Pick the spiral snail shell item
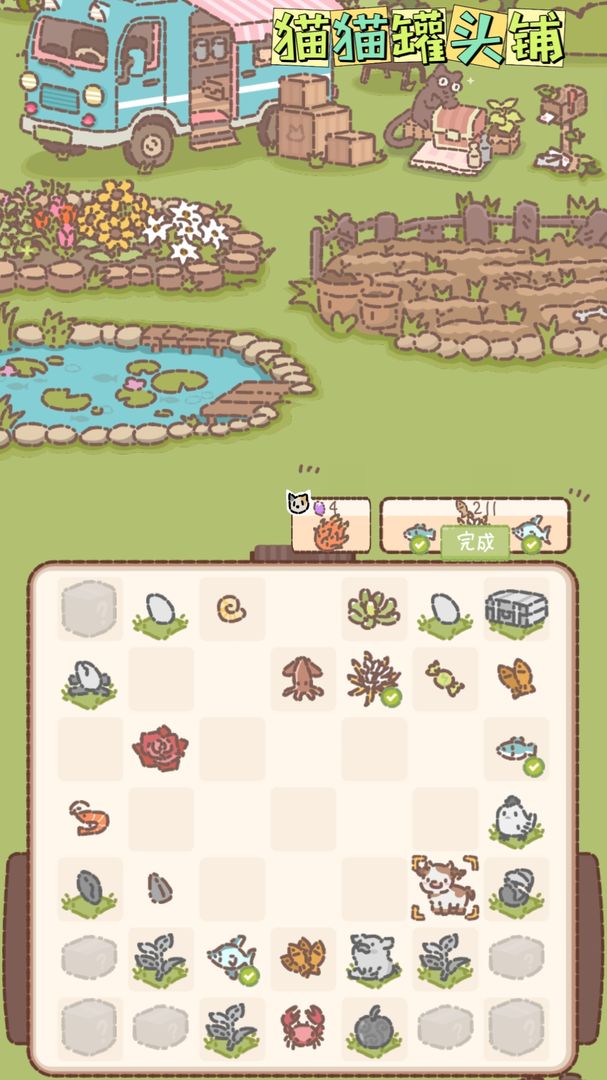Viewport: 607px width, 1080px height. pos(232,608)
